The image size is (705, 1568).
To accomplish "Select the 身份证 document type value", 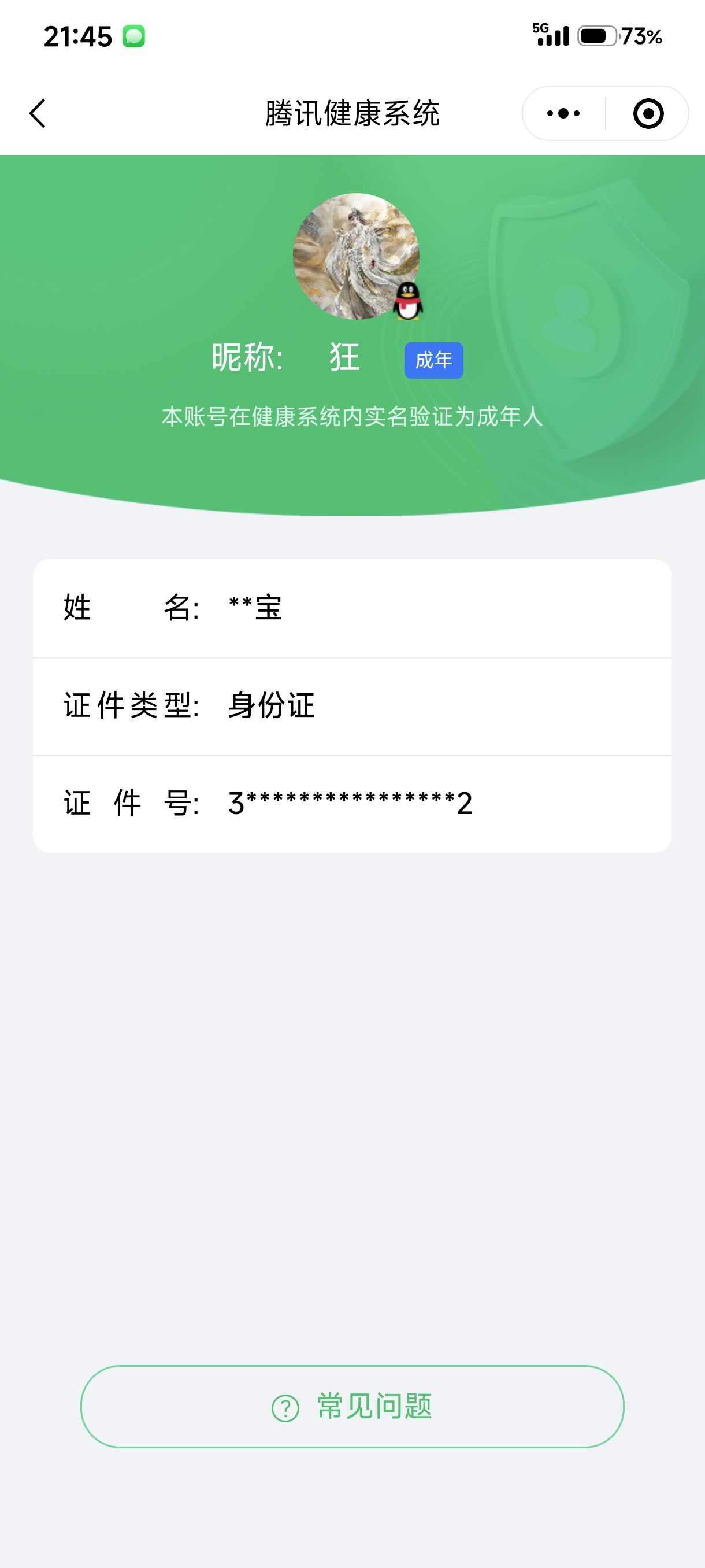I will tap(272, 704).
